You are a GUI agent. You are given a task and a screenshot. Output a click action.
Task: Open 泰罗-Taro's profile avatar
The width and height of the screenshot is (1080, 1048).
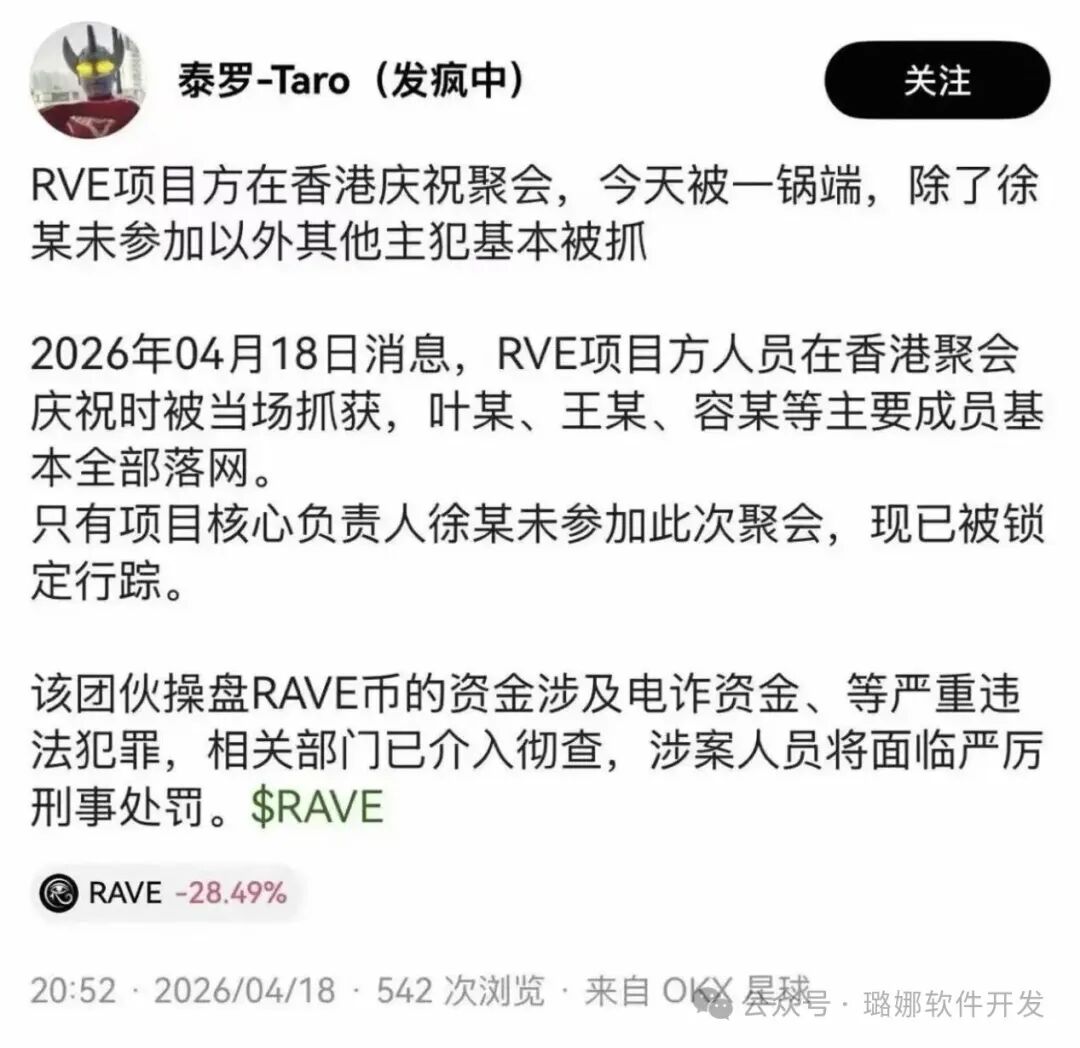point(88,80)
